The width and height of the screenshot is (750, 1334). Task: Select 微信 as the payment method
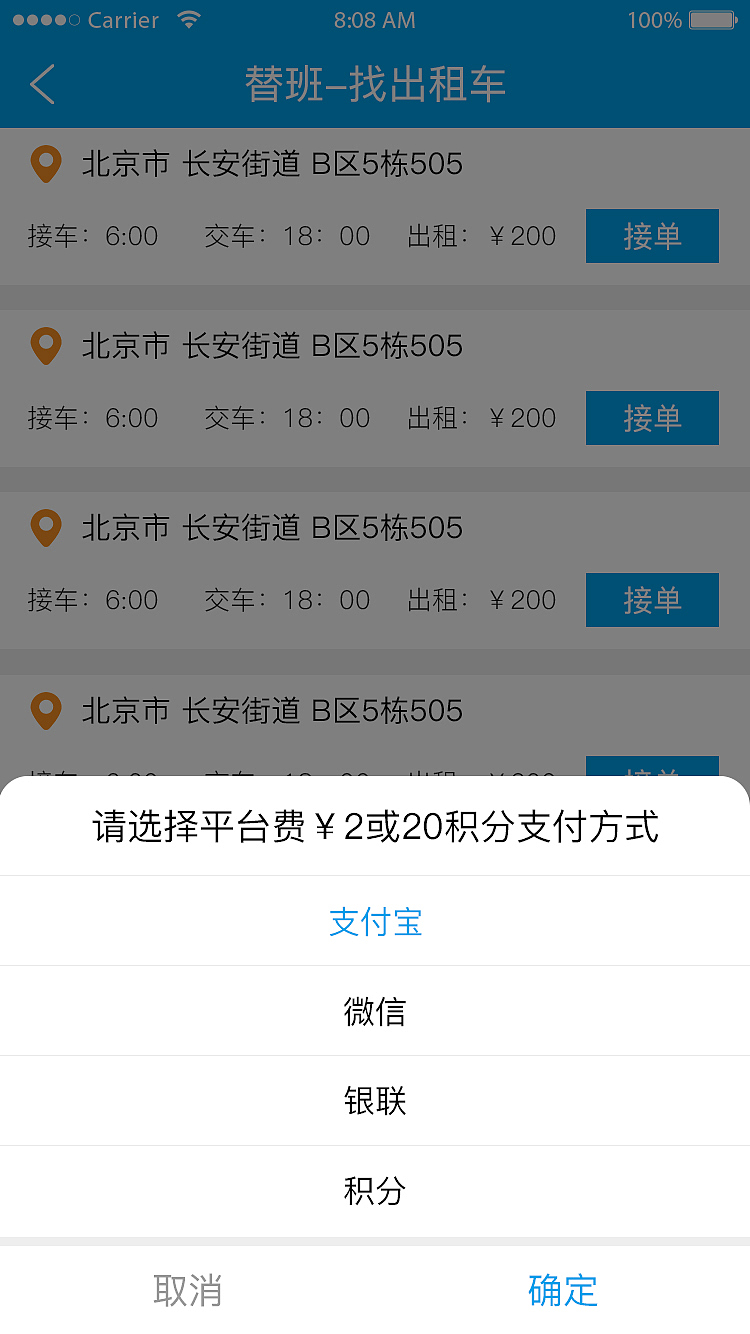pos(375,1012)
